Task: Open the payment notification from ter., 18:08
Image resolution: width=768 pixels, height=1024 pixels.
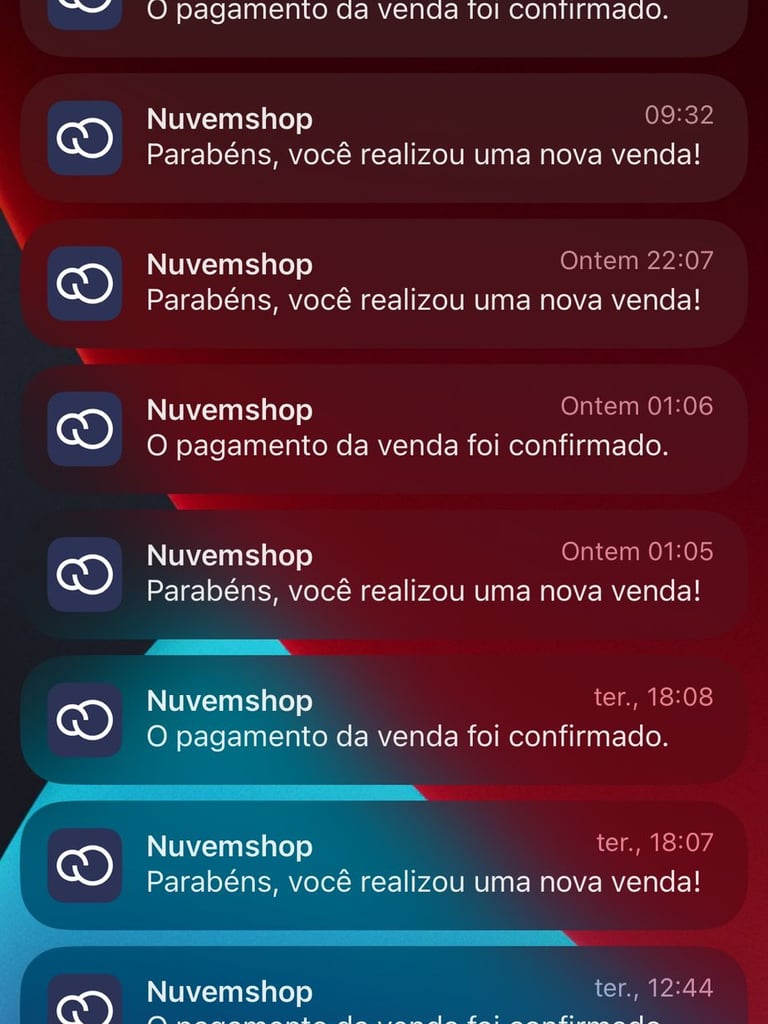Action: pos(384,719)
